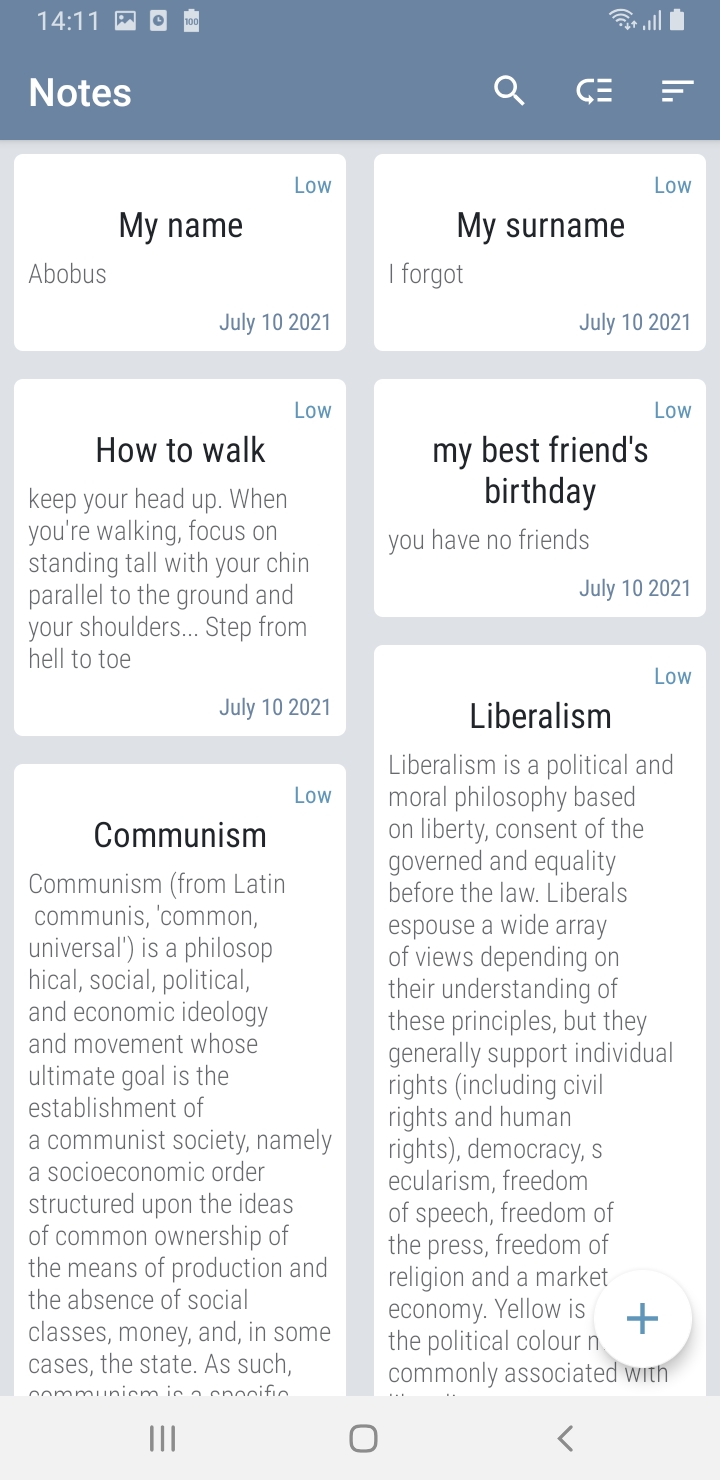Select the sort-order icon next to search
Viewport: 720px width, 1480px height.
point(594,91)
